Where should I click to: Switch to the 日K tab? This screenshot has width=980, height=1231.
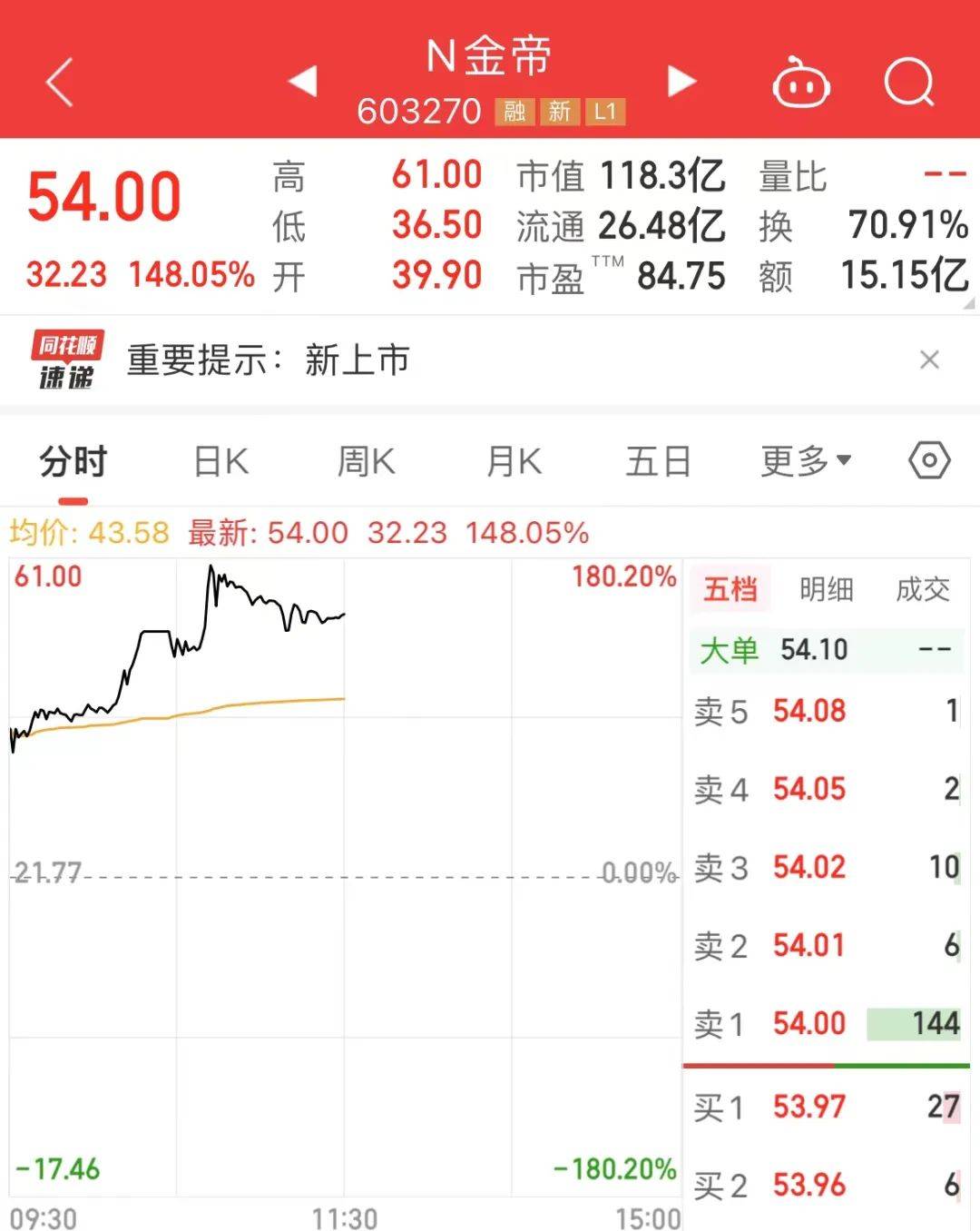point(221,461)
